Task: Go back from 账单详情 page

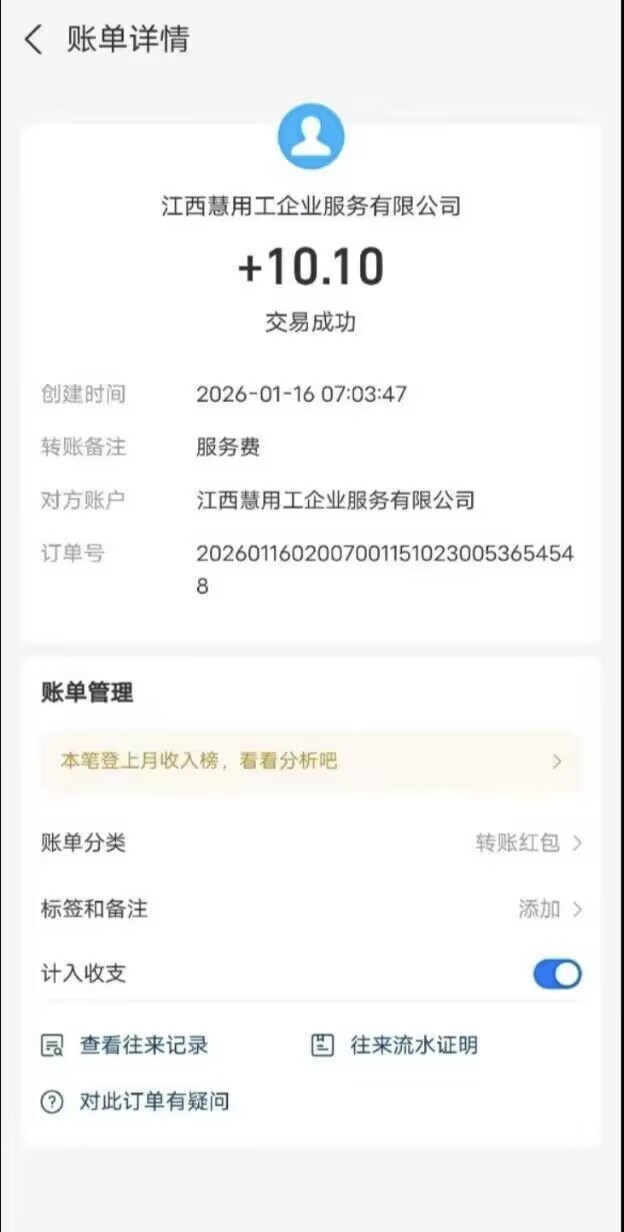Action: coord(34,40)
